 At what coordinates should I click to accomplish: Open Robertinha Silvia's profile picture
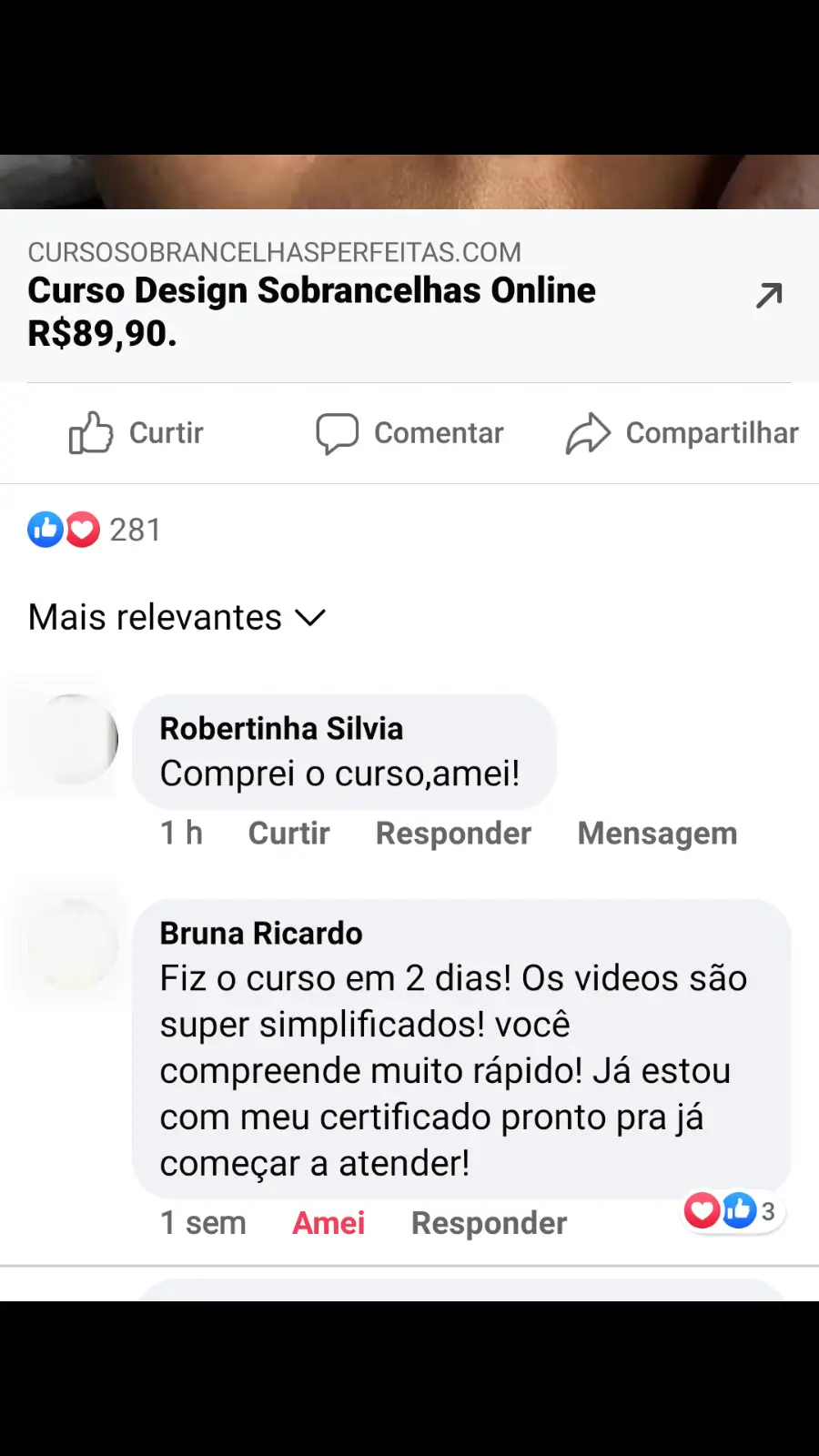pos(73,739)
